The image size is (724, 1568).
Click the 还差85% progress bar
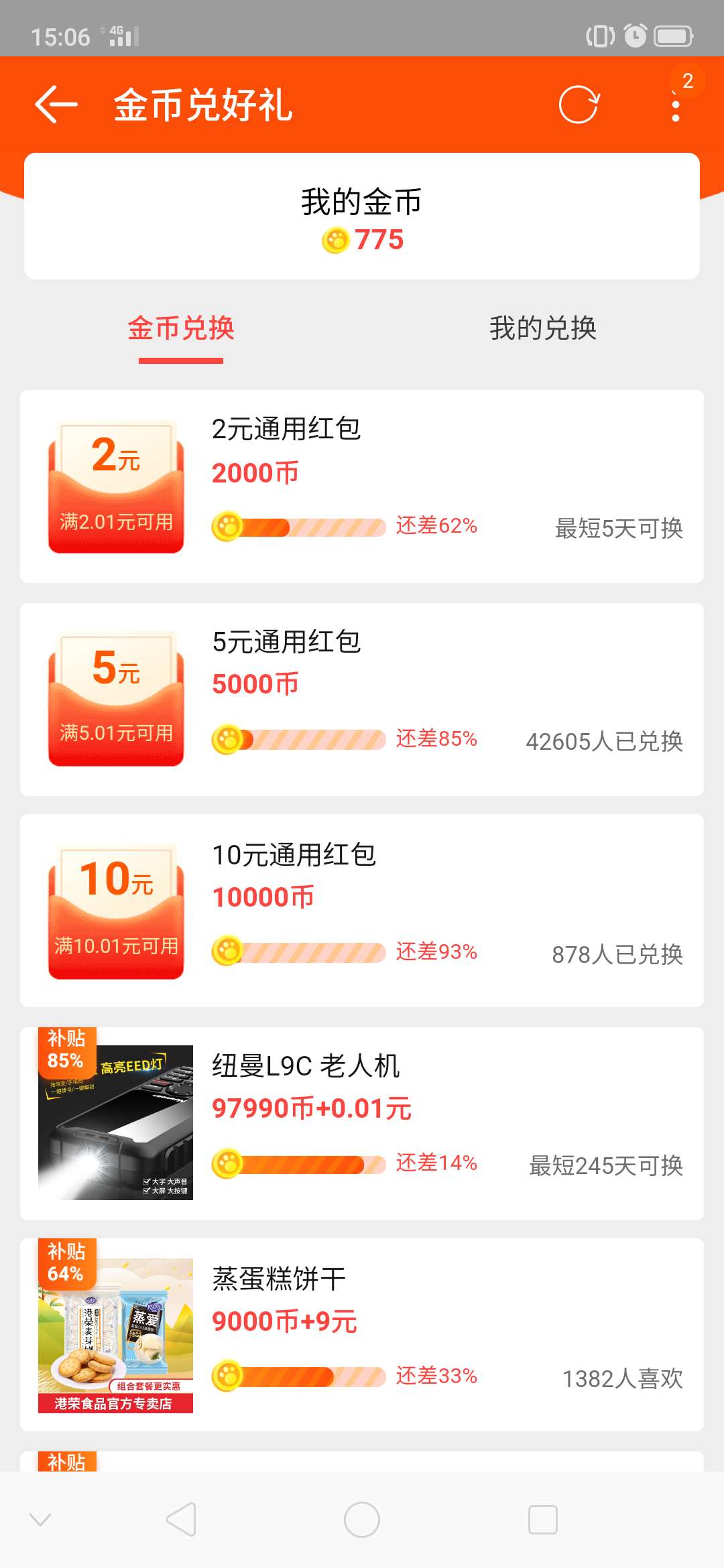coord(302,739)
